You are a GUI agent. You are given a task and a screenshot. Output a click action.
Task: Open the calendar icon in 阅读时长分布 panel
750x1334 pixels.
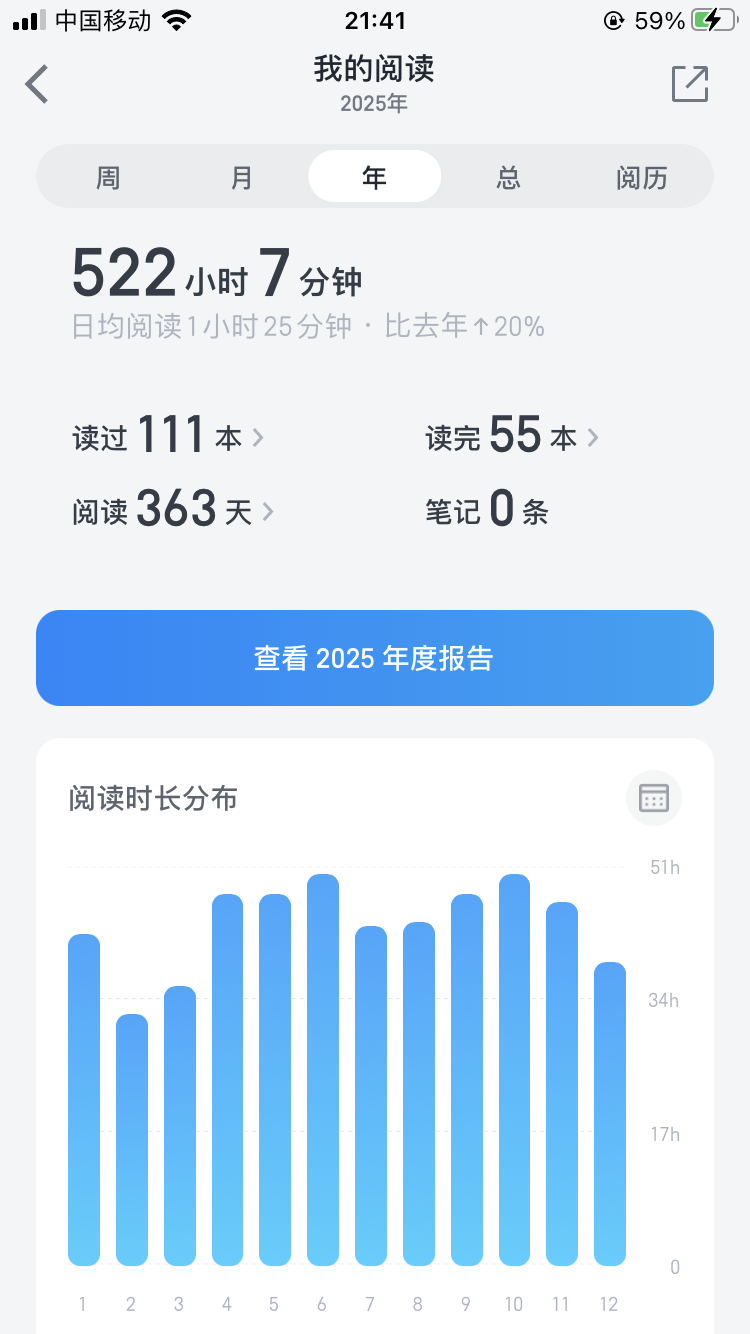tap(653, 798)
